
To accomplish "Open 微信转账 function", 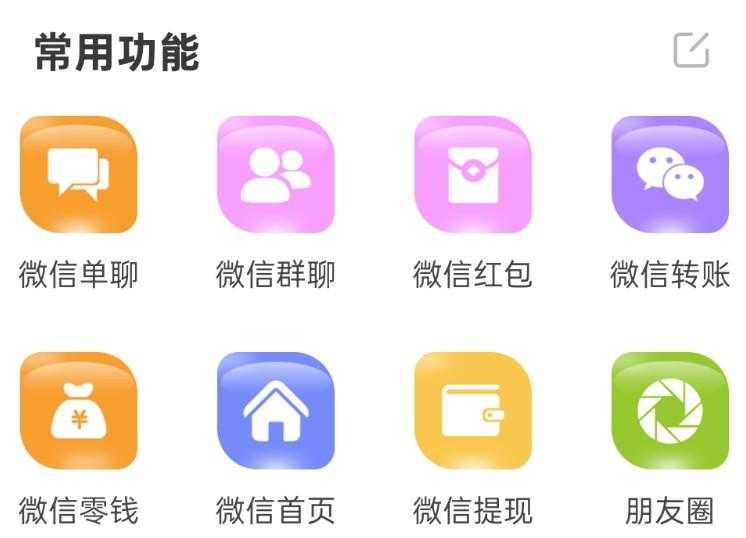I will click(669, 175).
